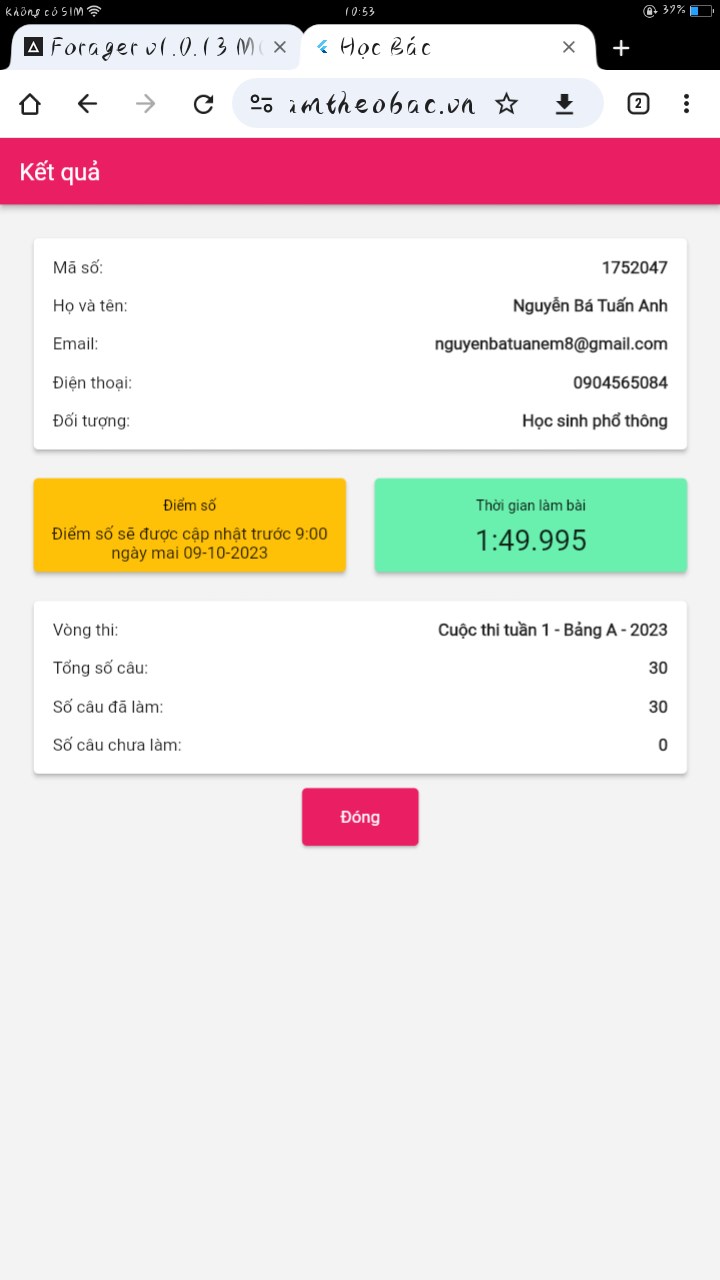720x1280 pixels.
Task: Go back to the previous page
Action: click(x=88, y=104)
